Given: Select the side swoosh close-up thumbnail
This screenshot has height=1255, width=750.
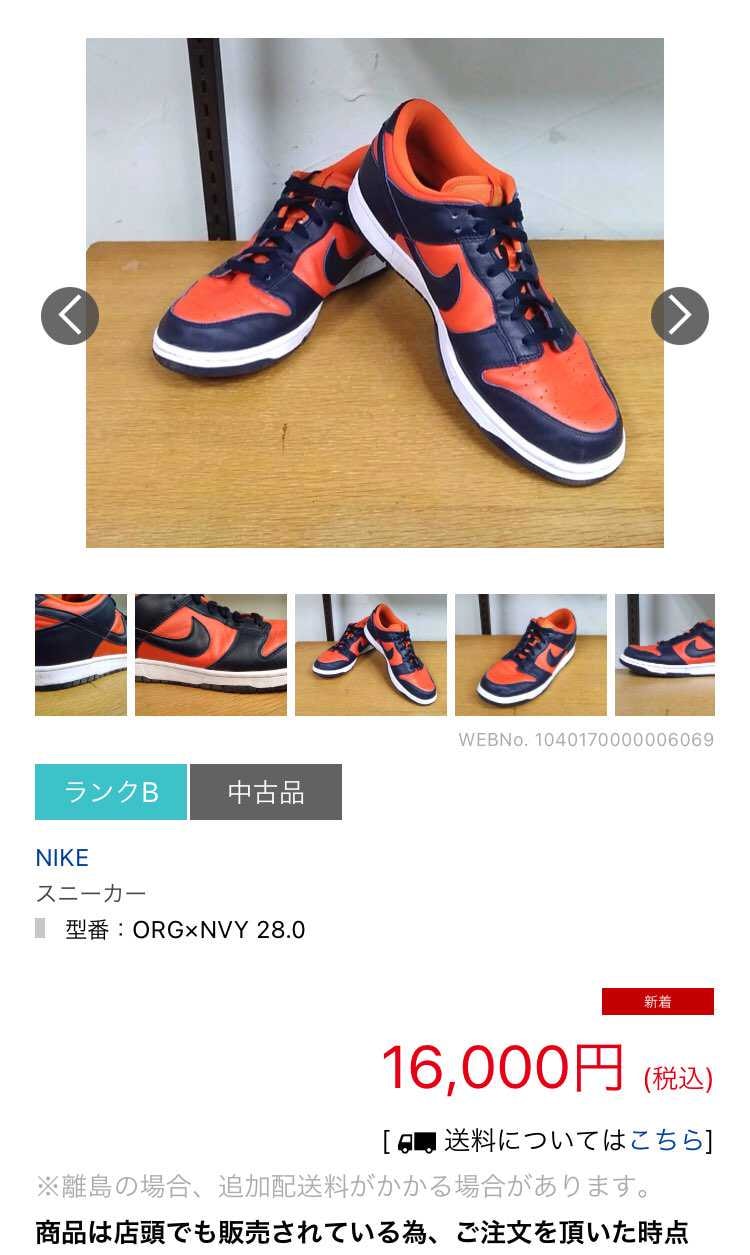Looking at the screenshot, I should click(211, 655).
